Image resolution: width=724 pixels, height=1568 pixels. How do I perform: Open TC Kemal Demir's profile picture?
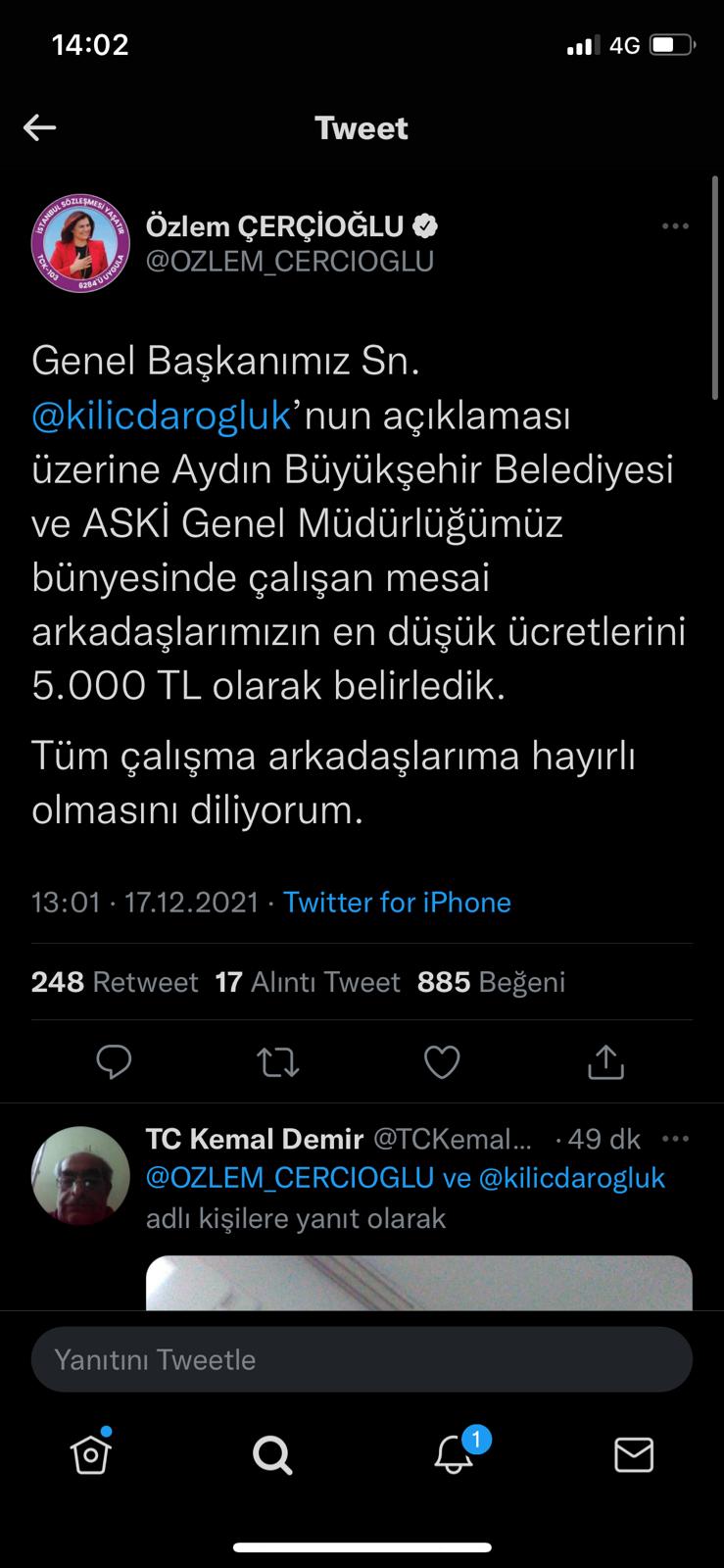(x=81, y=1175)
